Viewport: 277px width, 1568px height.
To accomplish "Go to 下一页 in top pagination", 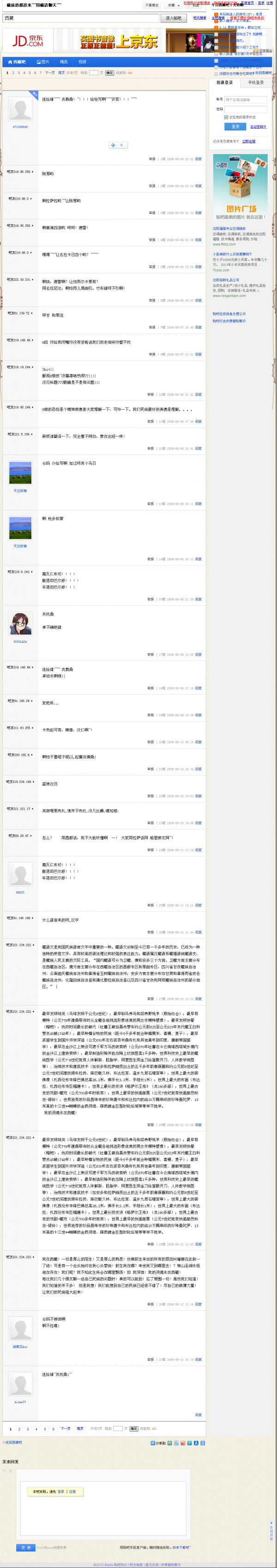I will tap(50, 73).
